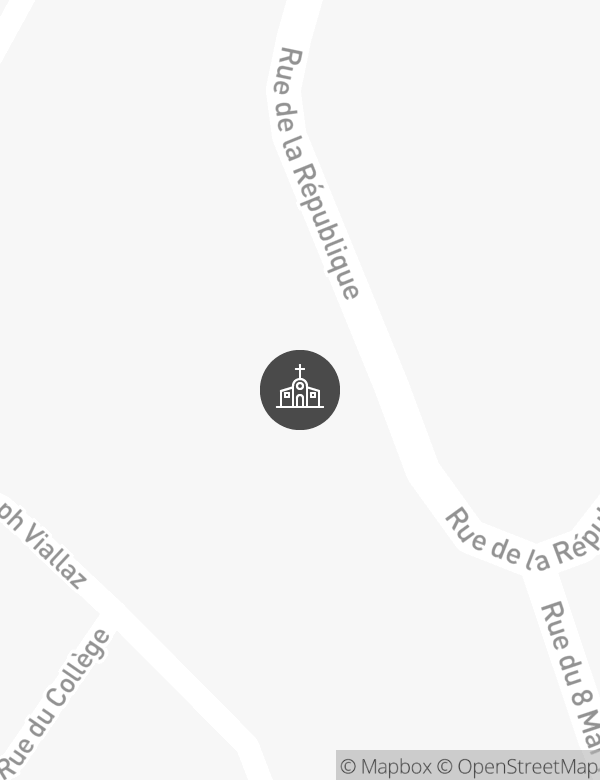600x780 pixels.
Task: Tap the church marker on the map
Action: pyautogui.click(x=300, y=390)
